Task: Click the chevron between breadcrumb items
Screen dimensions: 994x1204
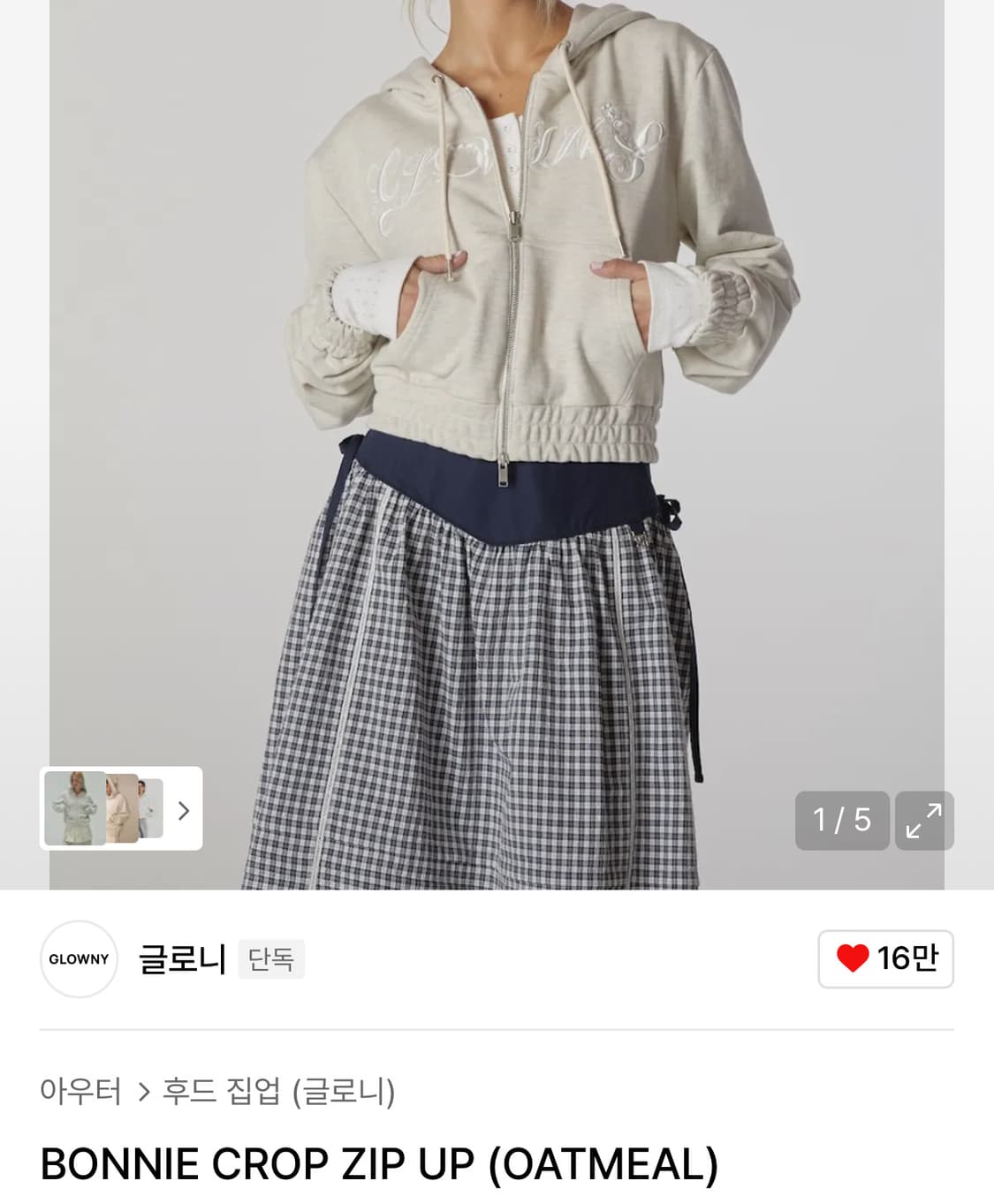Action: (x=141, y=1093)
